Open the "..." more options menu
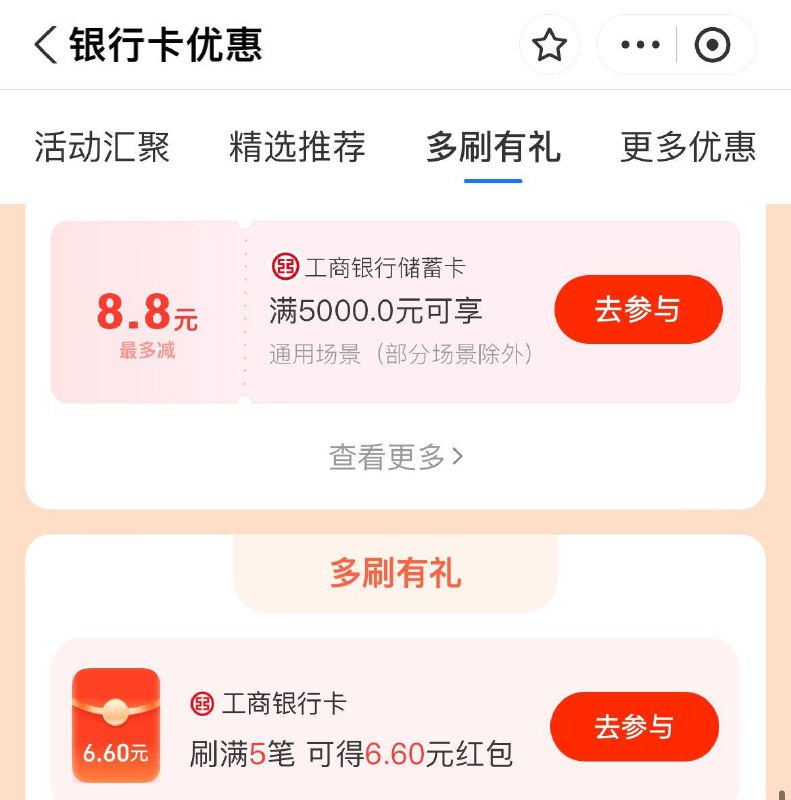Screen dimensions: 791x800 640,45
